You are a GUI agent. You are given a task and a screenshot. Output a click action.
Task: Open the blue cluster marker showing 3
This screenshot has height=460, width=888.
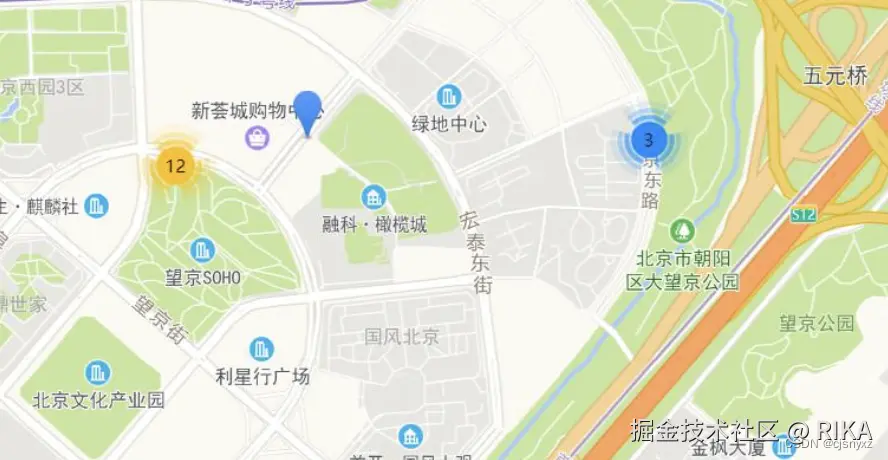pyautogui.click(x=650, y=140)
